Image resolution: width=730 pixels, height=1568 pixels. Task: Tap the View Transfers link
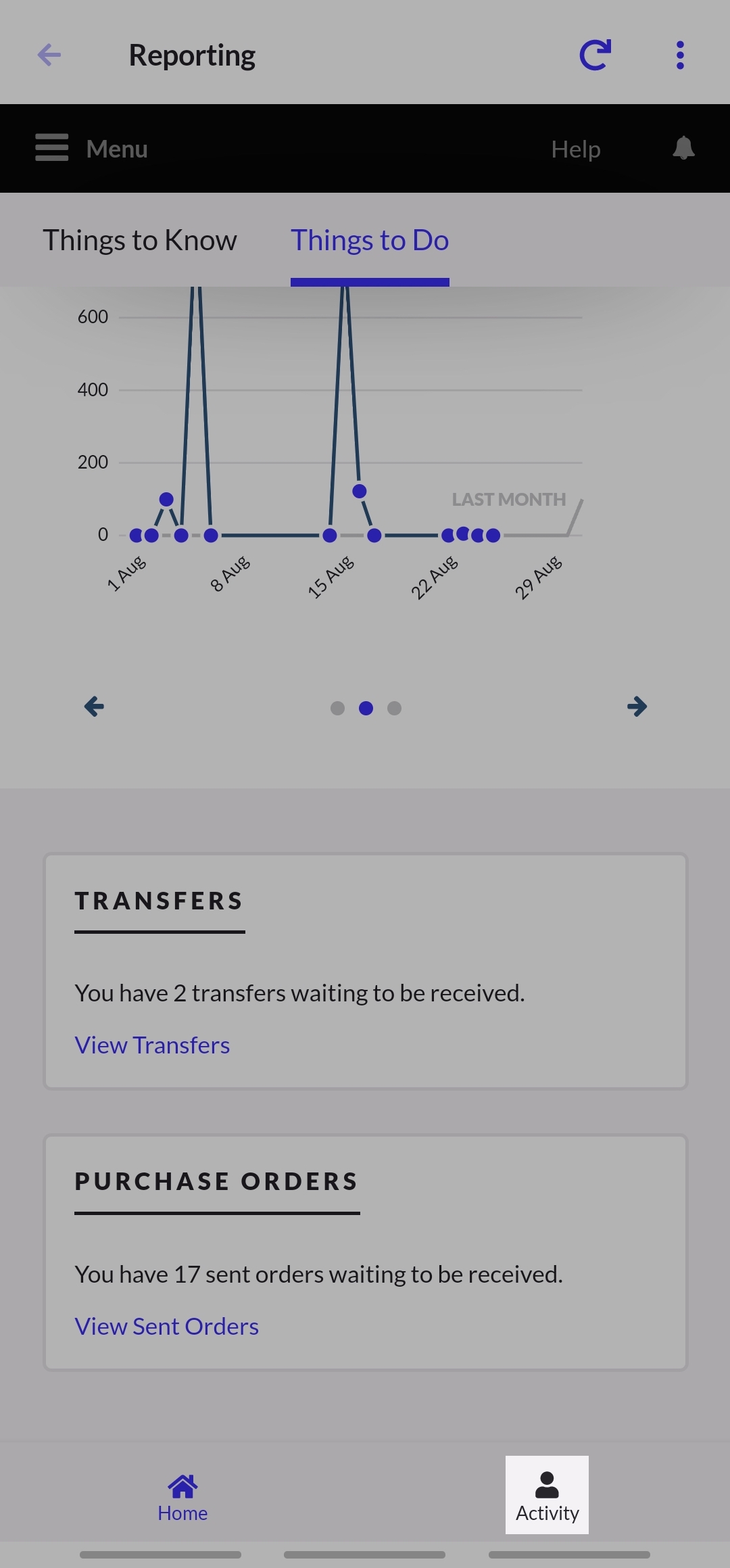point(152,1045)
